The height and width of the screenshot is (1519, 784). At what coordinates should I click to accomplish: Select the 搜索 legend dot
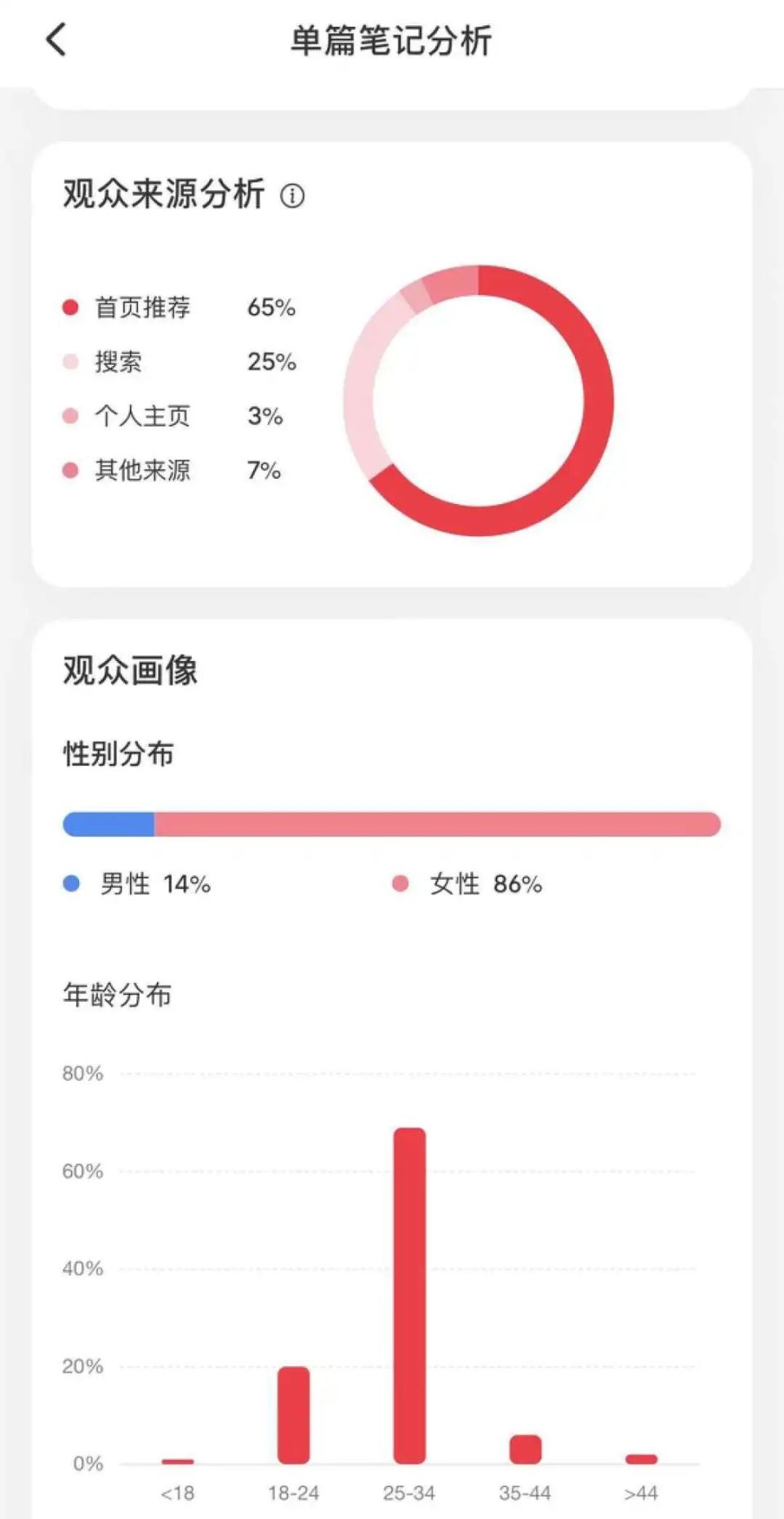pos(69,362)
